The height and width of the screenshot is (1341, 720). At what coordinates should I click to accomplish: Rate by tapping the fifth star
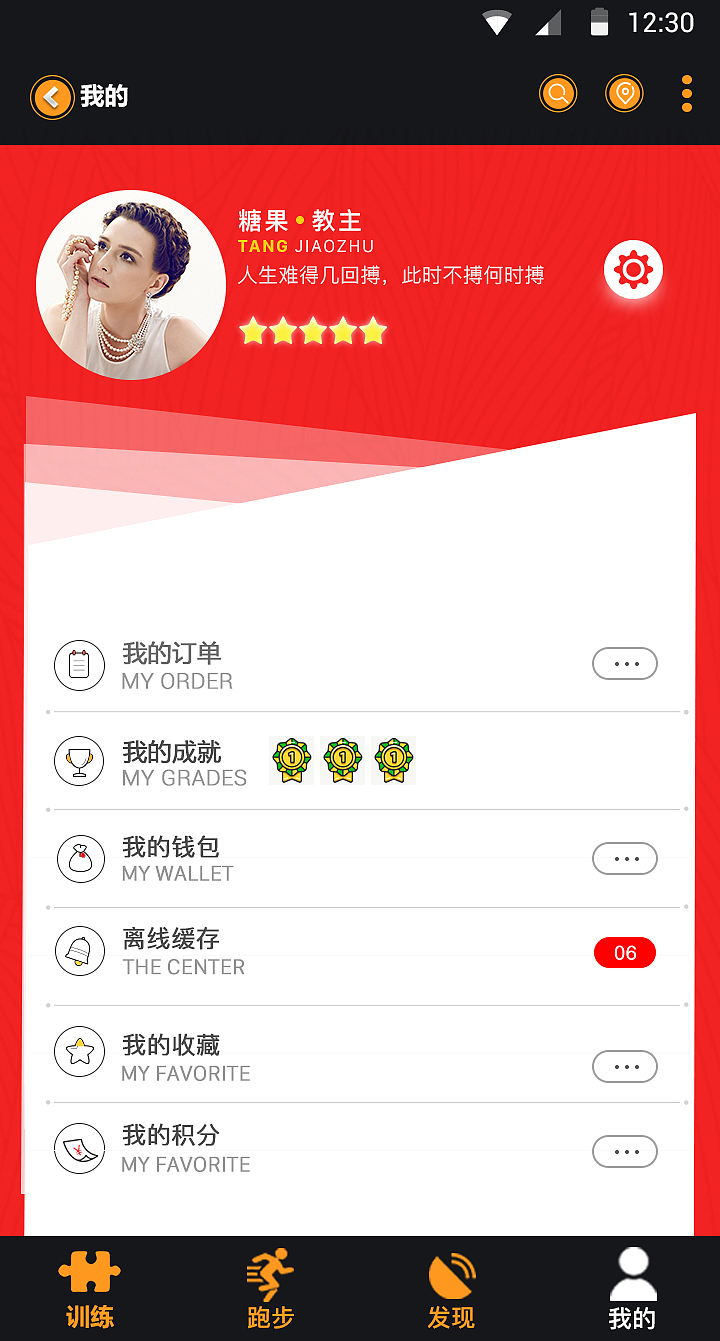(372, 330)
